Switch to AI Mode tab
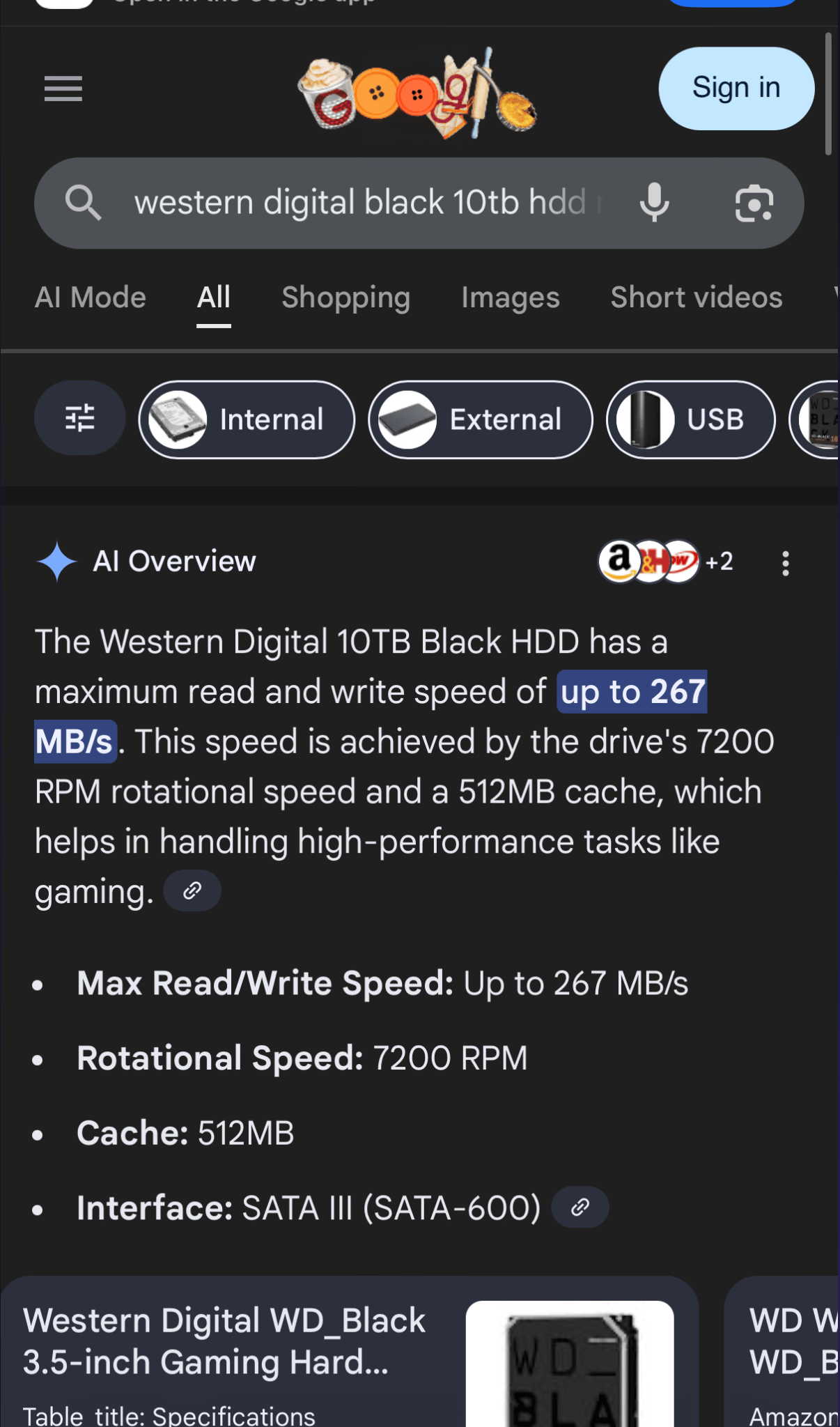 point(91,298)
